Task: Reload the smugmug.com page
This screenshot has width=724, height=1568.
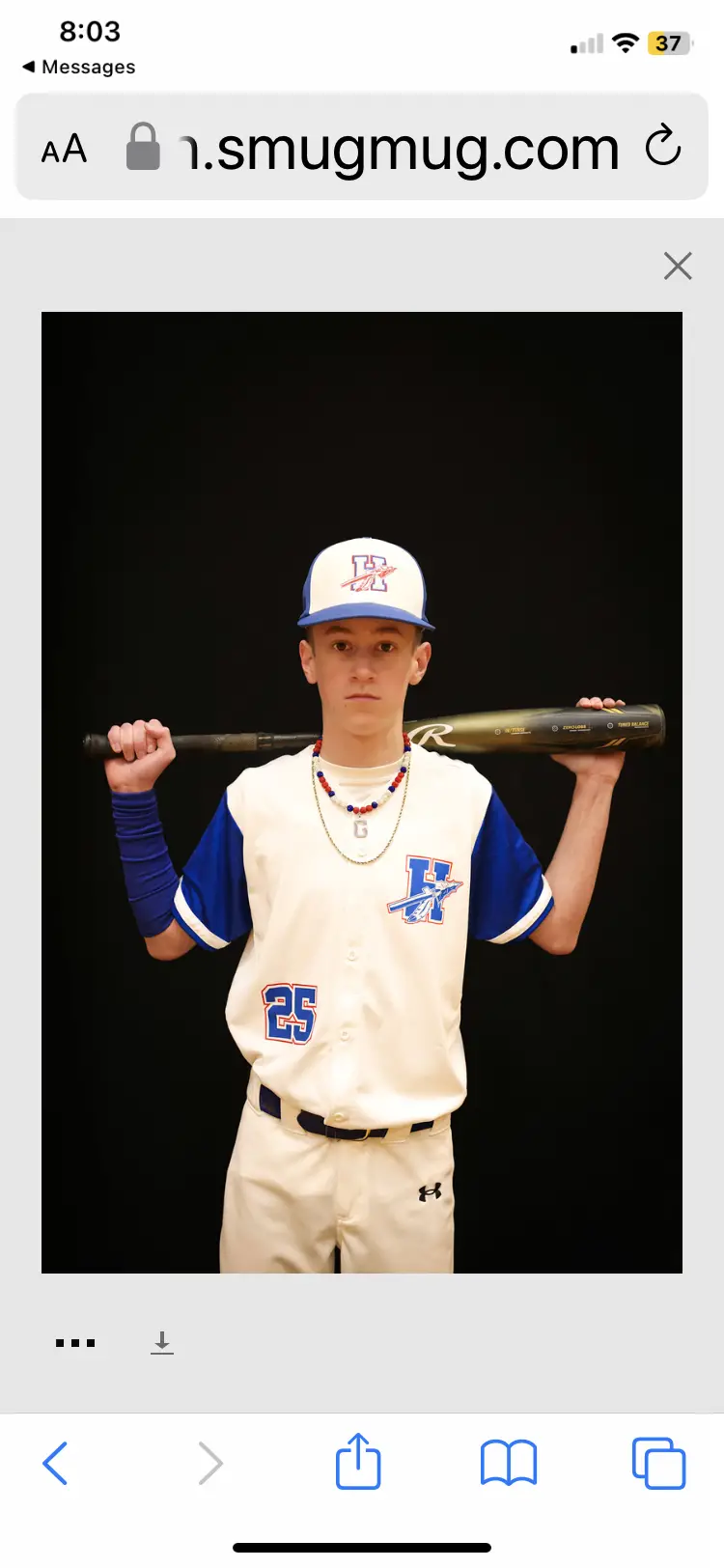Action: coord(663,147)
